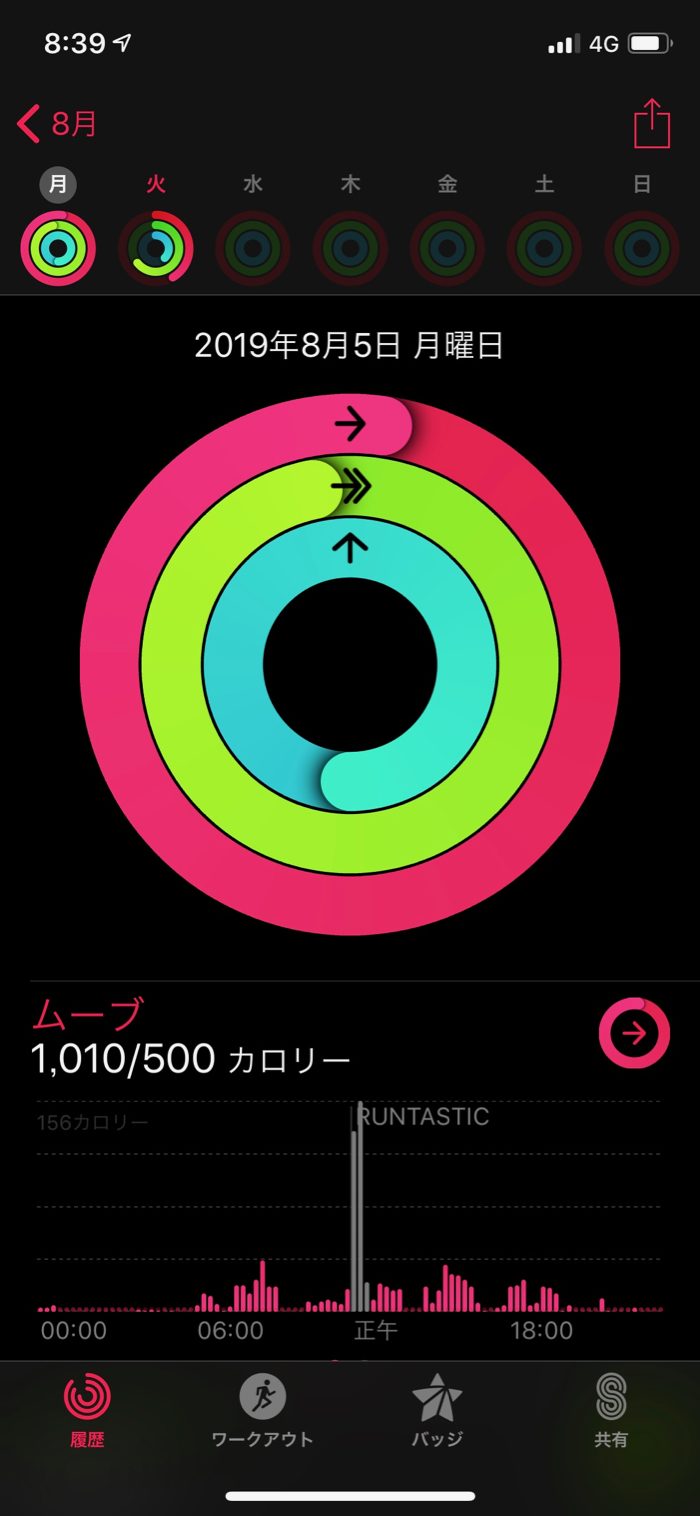
Task: Select Friday (金) in the week row
Action: point(447,247)
